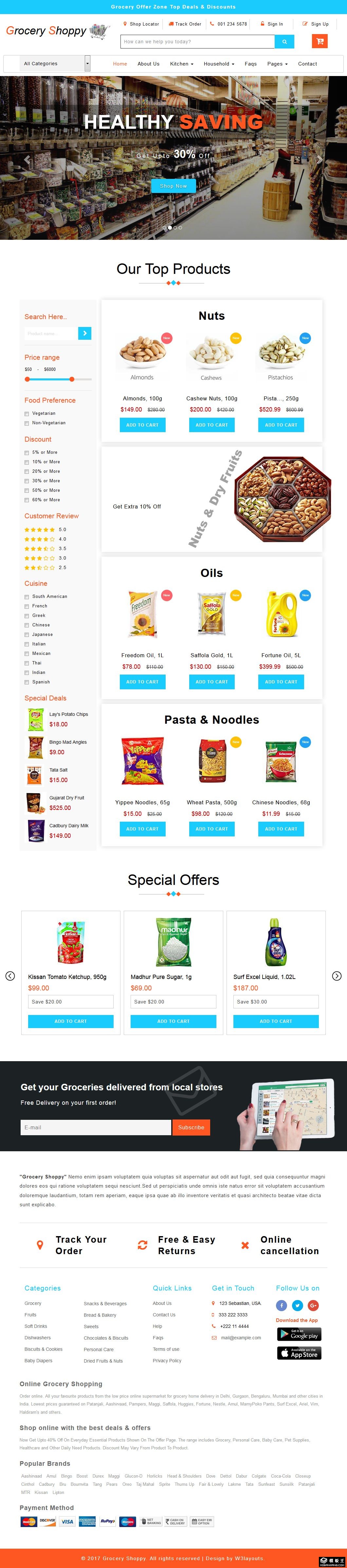Add Fortune Oil, 5L to cart
The image size is (347, 1568).
(281, 682)
